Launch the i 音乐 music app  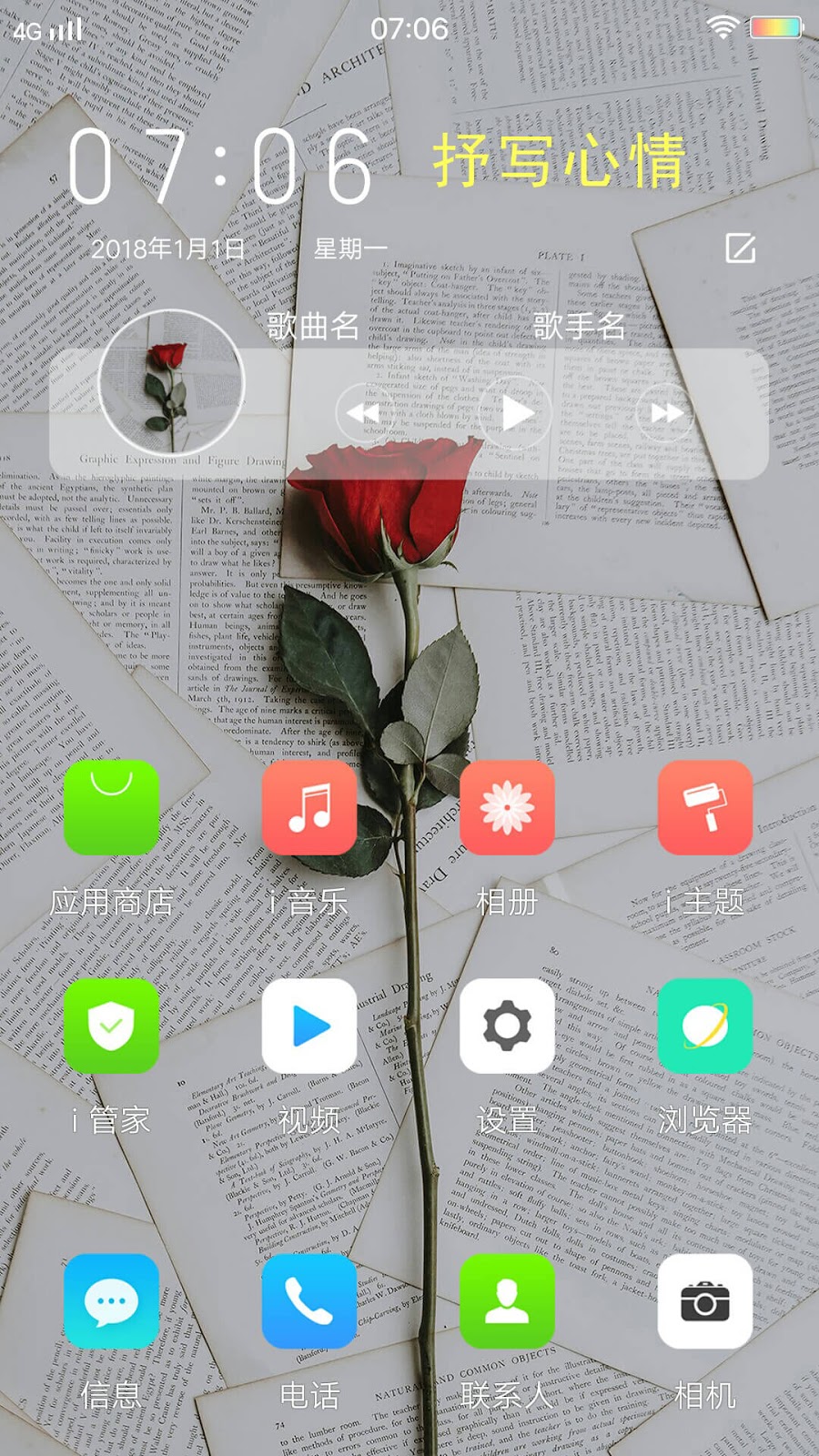tap(309, 808)
